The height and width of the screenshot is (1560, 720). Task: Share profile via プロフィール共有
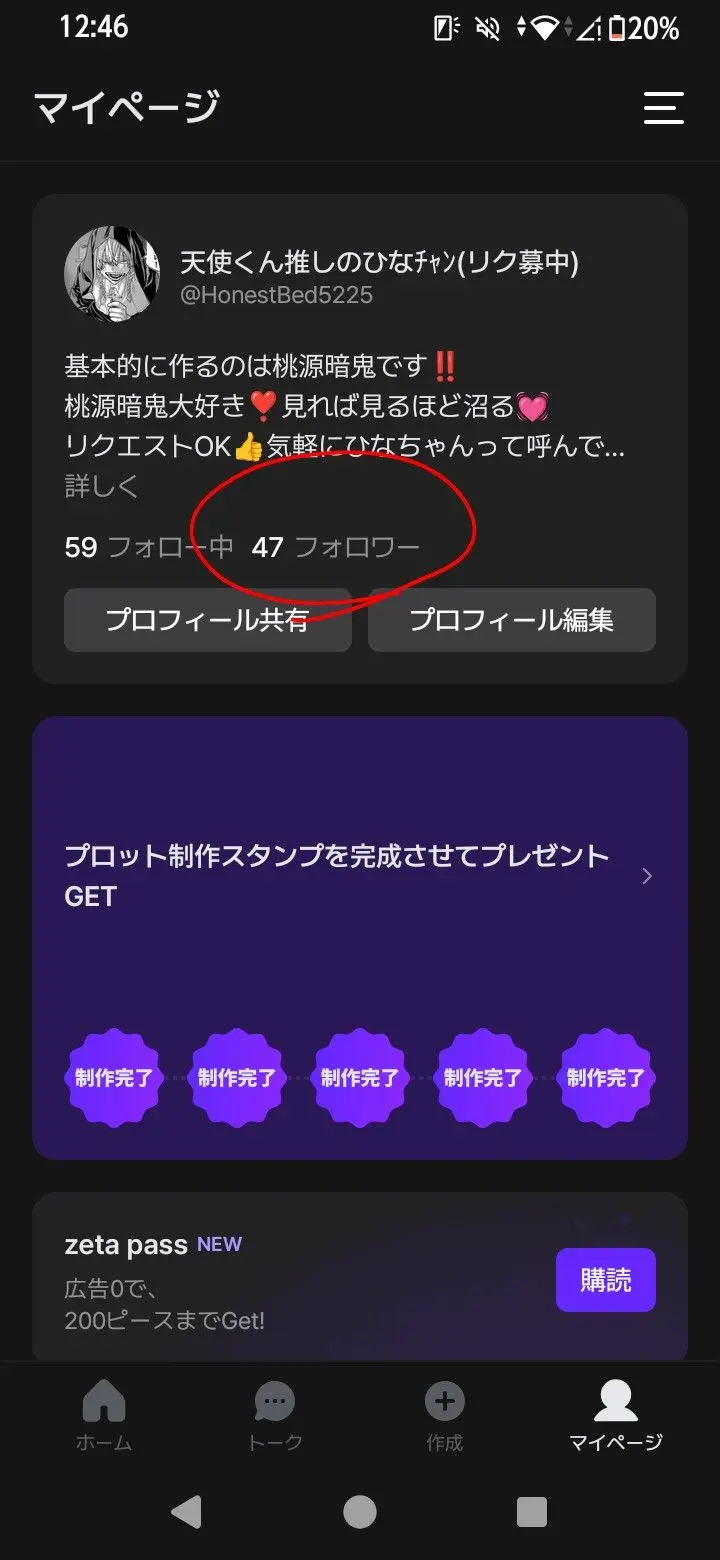pos(208,620)
